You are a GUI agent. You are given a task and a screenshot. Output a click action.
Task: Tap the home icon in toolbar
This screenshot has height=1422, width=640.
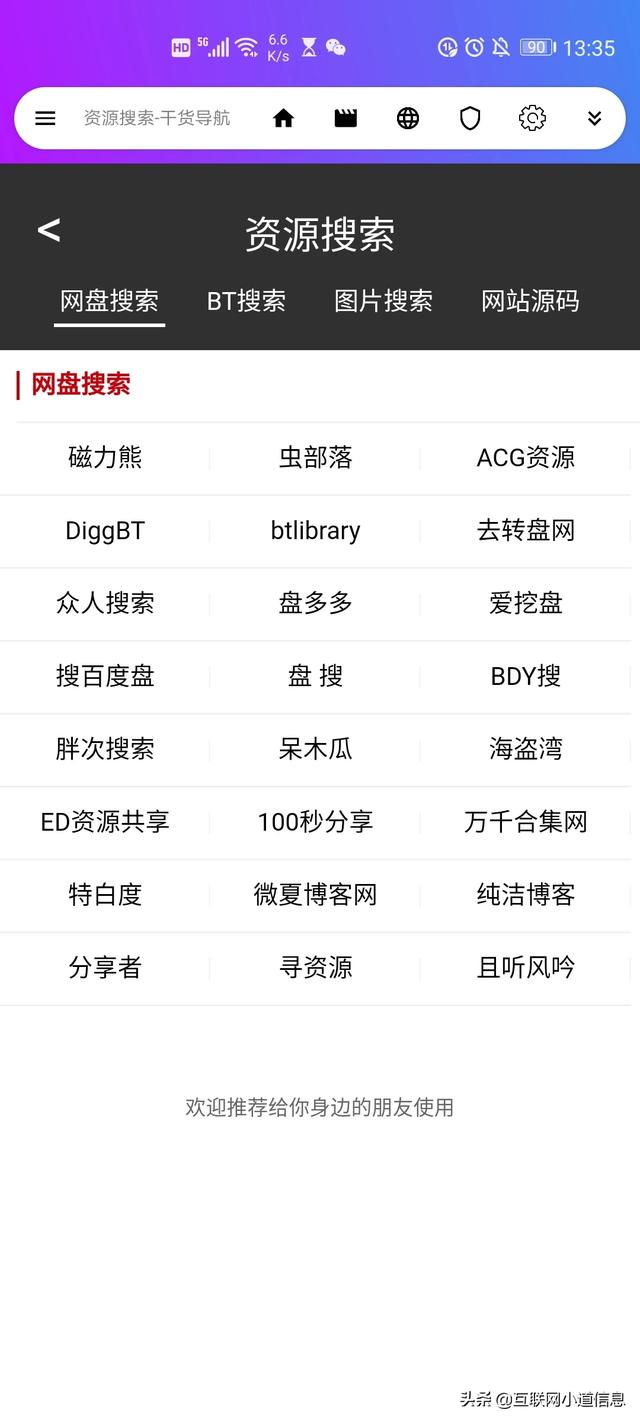(x=284, y=118)
